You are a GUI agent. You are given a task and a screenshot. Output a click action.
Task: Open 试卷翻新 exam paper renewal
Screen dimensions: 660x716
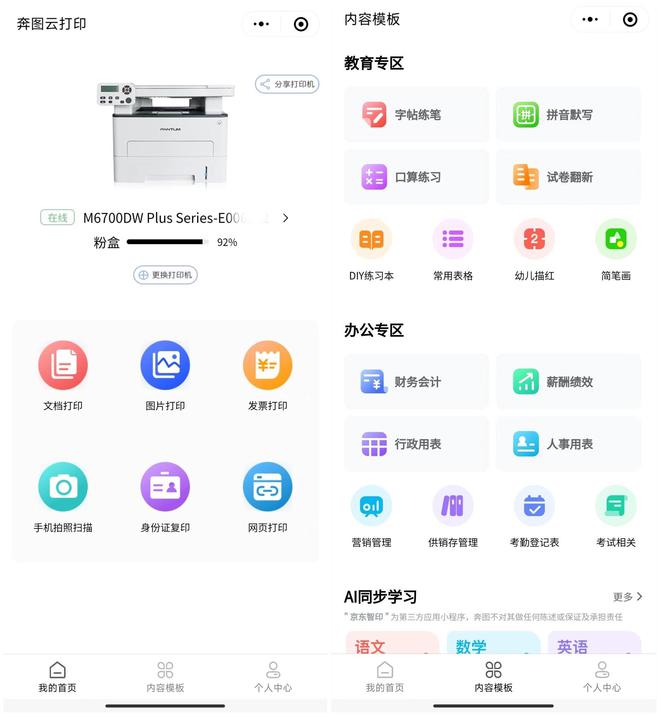tap(568, 177)
